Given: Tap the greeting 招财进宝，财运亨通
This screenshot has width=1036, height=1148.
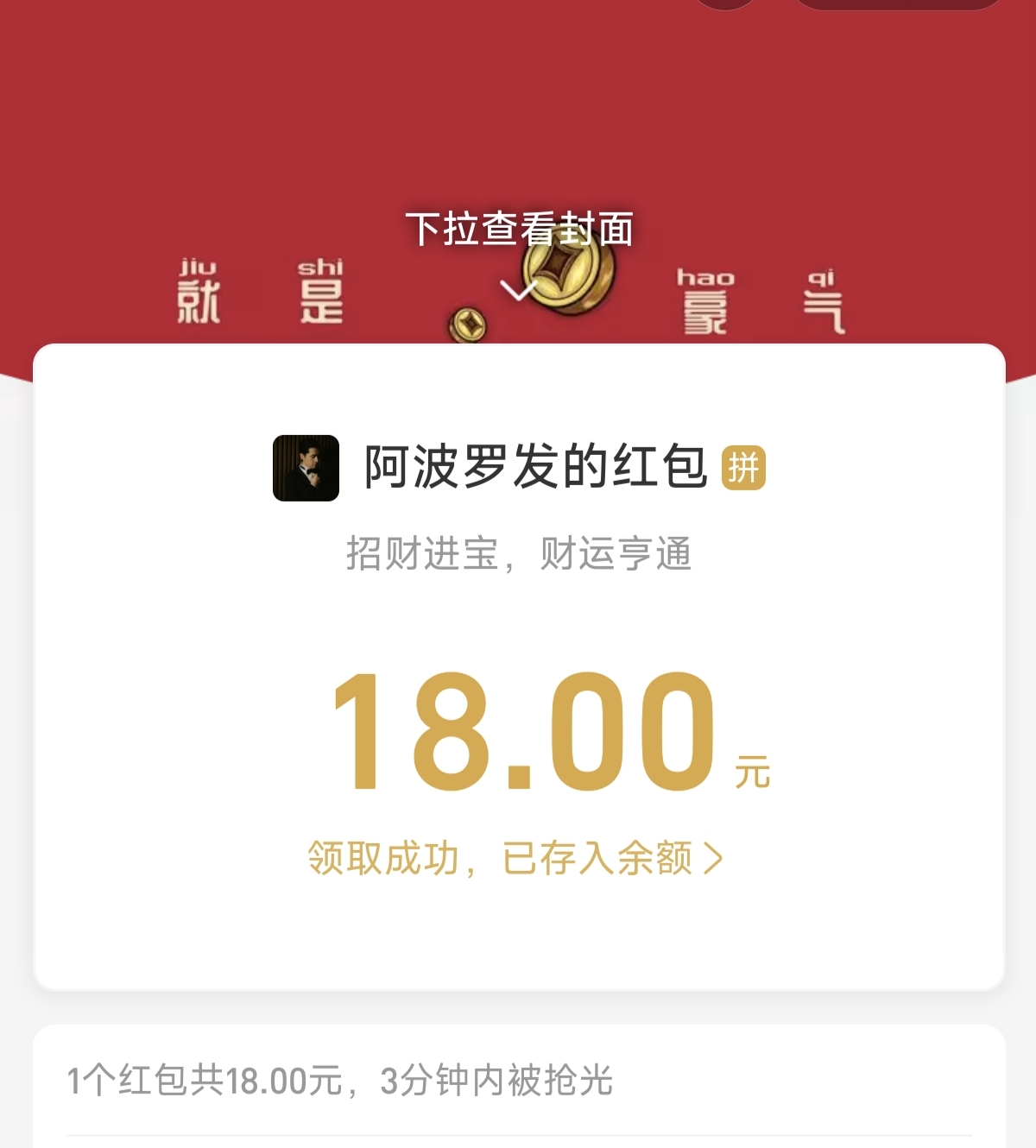Looking at the screenshot, I should pyautogui.click(x=518, y=557).
